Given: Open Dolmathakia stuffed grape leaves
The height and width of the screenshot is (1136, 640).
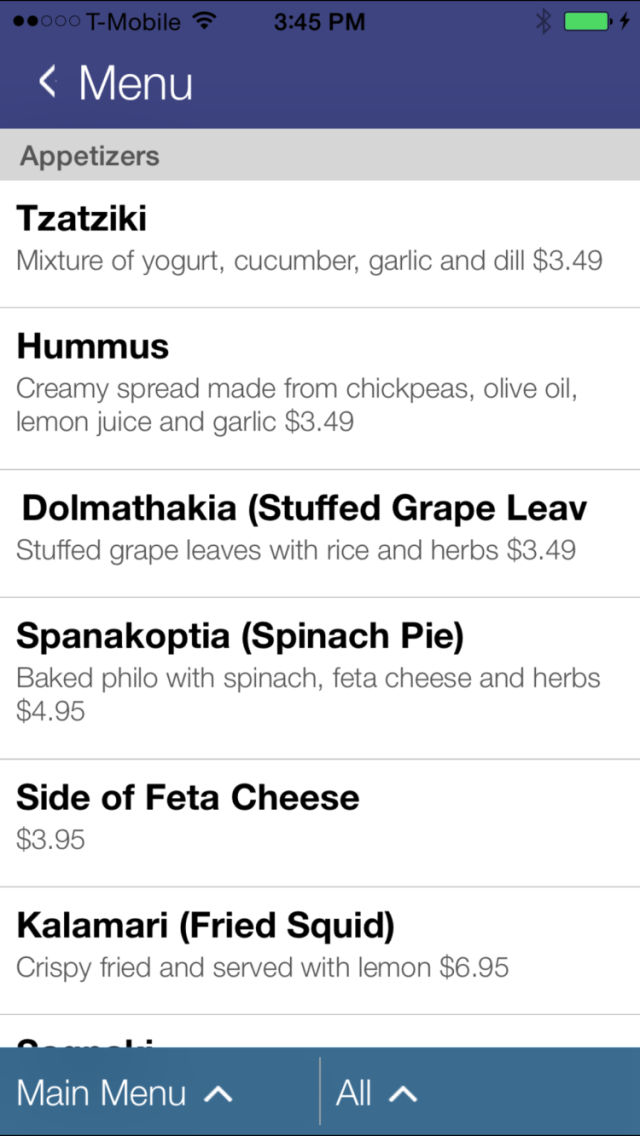Looking at the screenshot, I should tap(320, 534).
